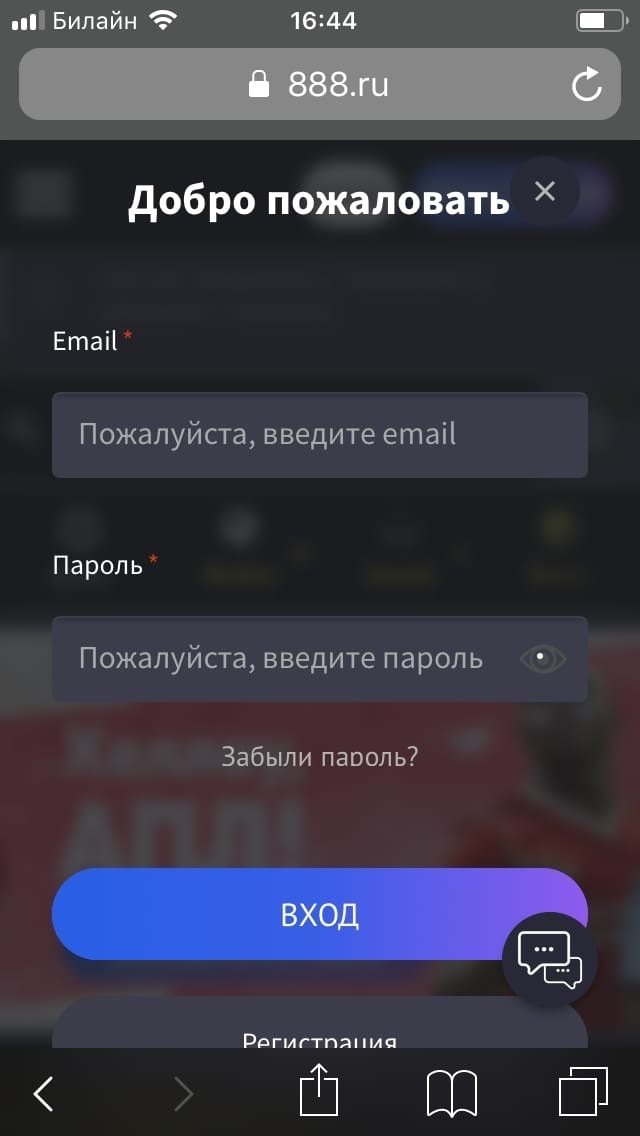Image resolution: width=640 pixels, height=1136 pixels.
Task: Open the Safari share sheet
Action: pos(319,1090)
